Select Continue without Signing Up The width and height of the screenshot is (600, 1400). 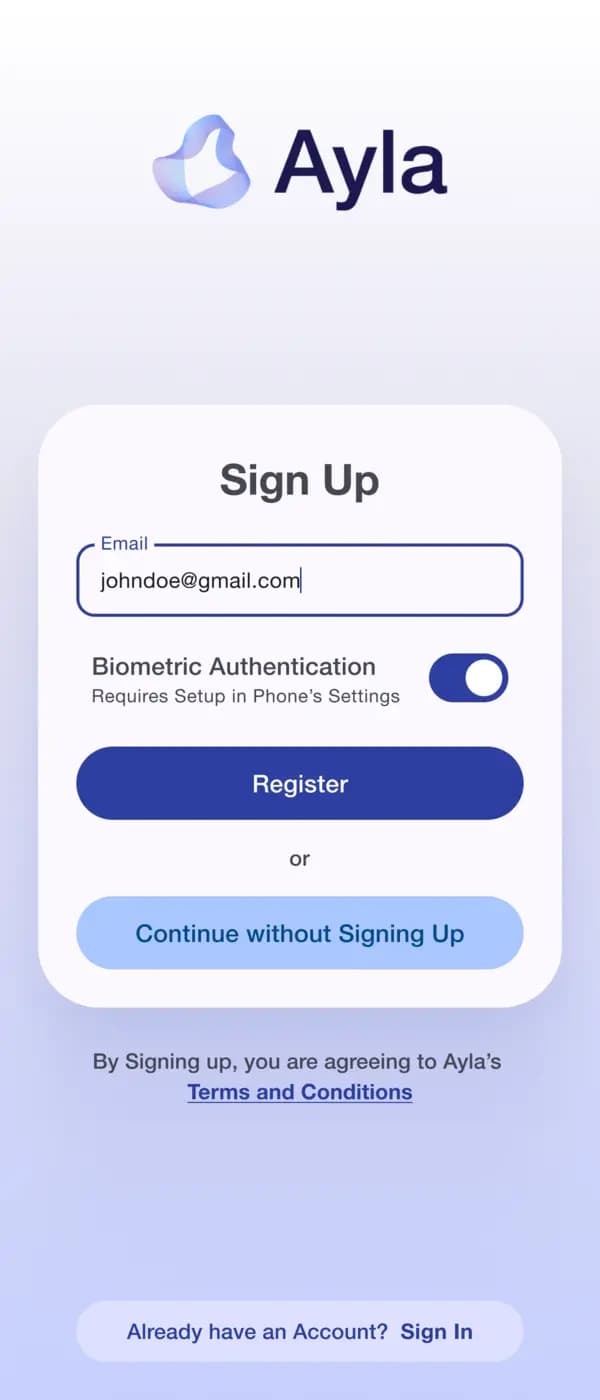click(300, 934)
